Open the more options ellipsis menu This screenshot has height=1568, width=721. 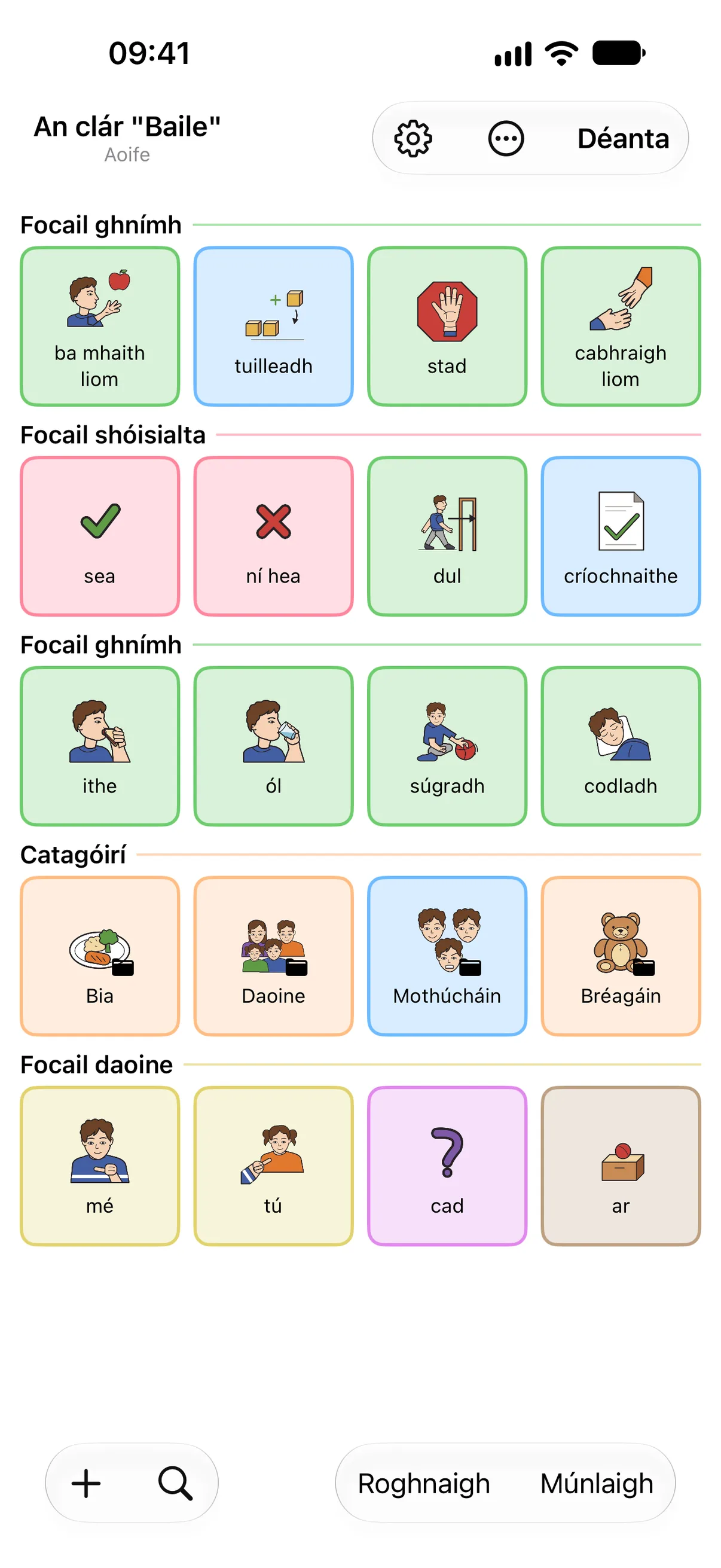tap(506, 139)
